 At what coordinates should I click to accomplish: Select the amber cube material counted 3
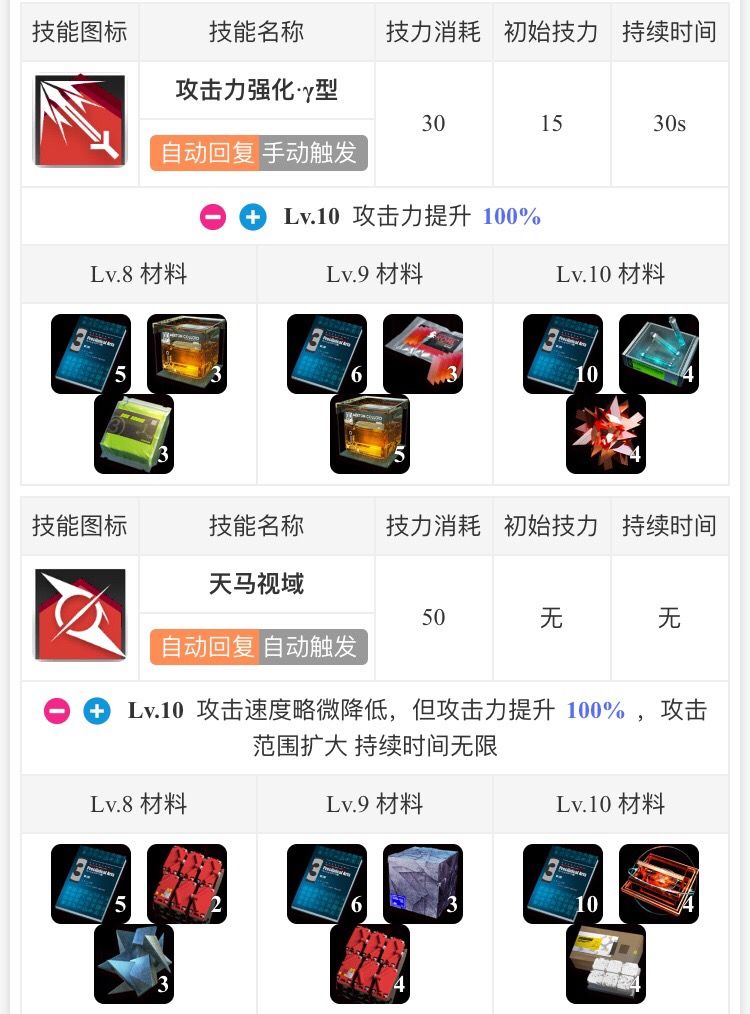186,352
